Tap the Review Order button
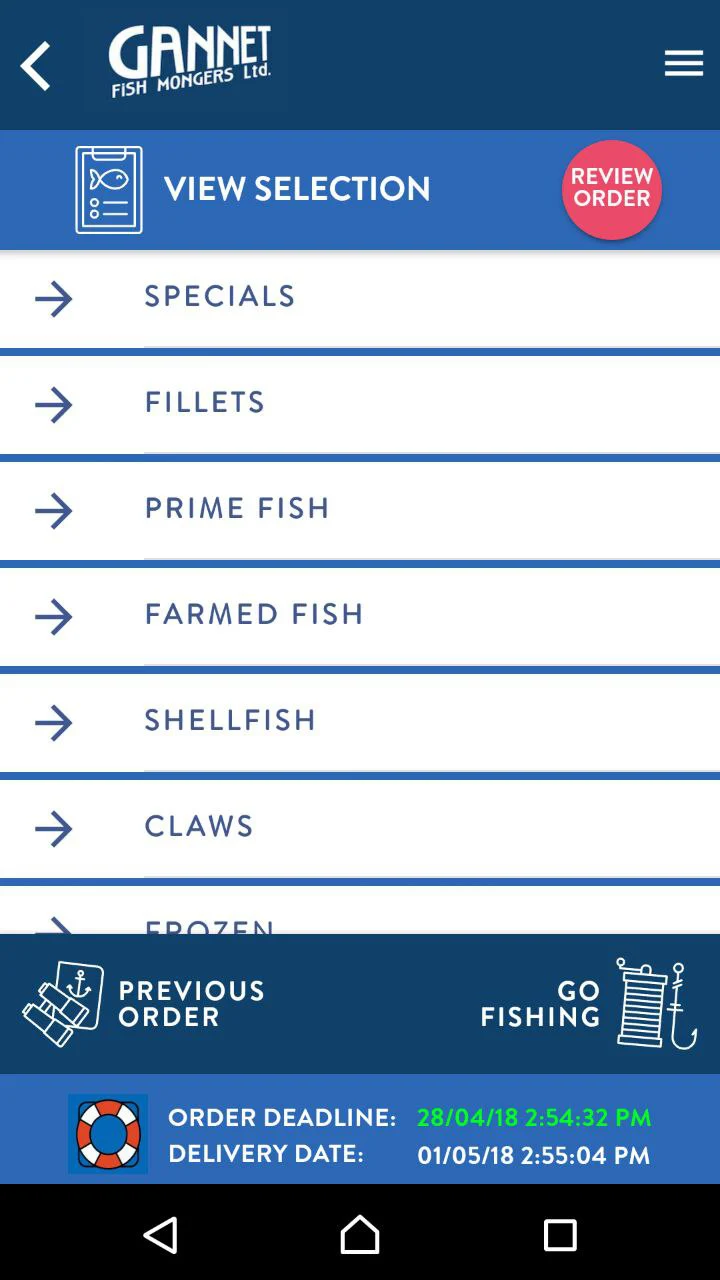The height and width of the screenshot is (1280, 720). point(612,189)
